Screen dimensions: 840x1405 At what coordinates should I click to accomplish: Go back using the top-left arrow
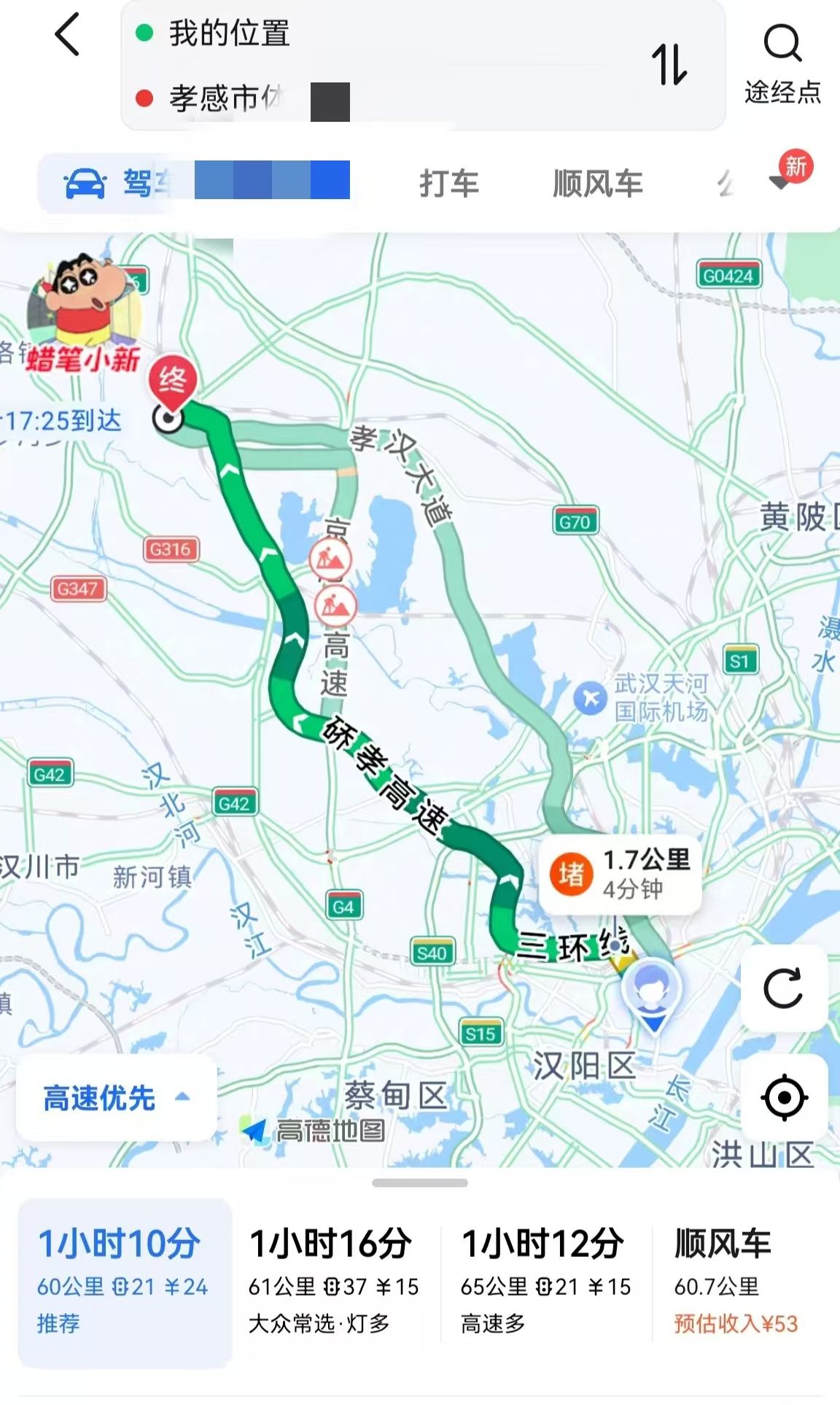pos(67,34)
